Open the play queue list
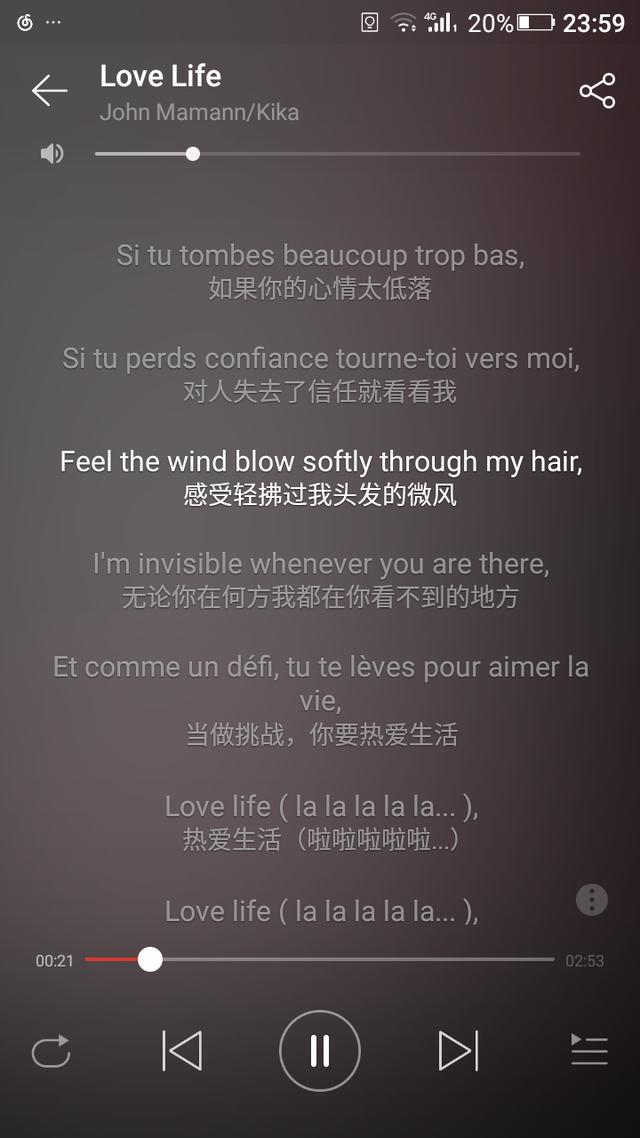The image size is (640, 1138). 589,1050
